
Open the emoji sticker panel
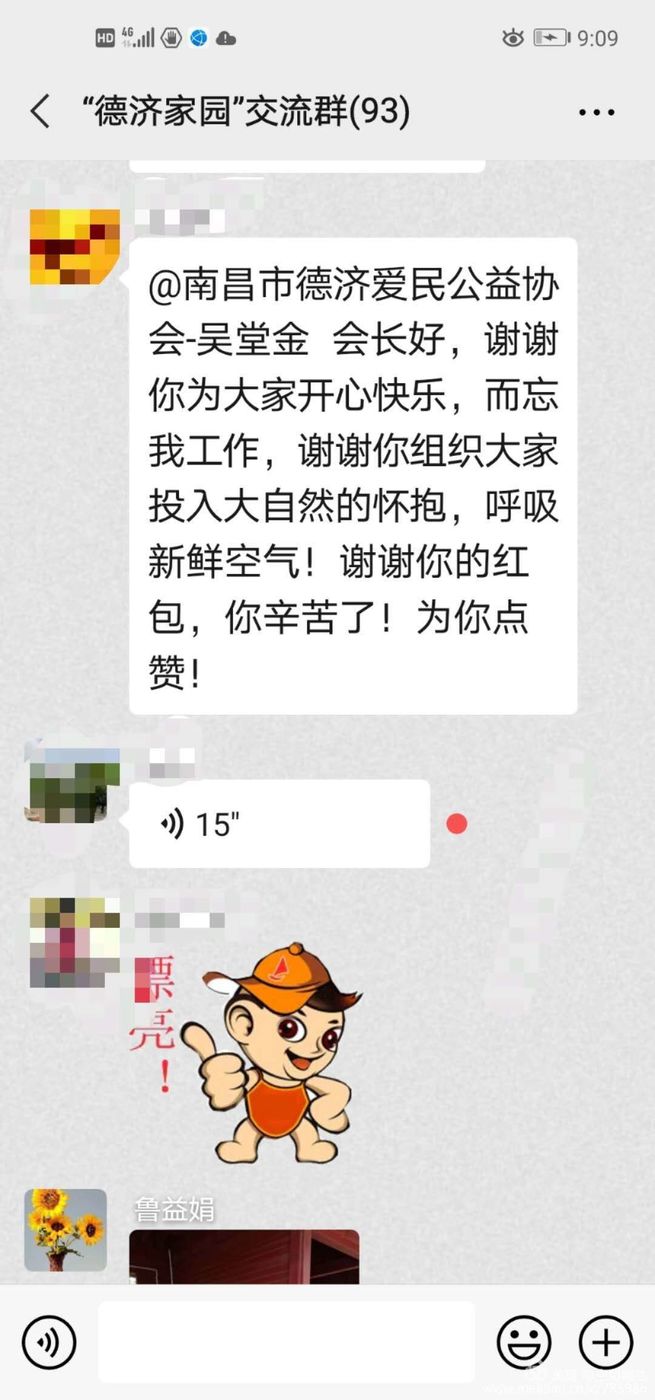point(524,1342)
